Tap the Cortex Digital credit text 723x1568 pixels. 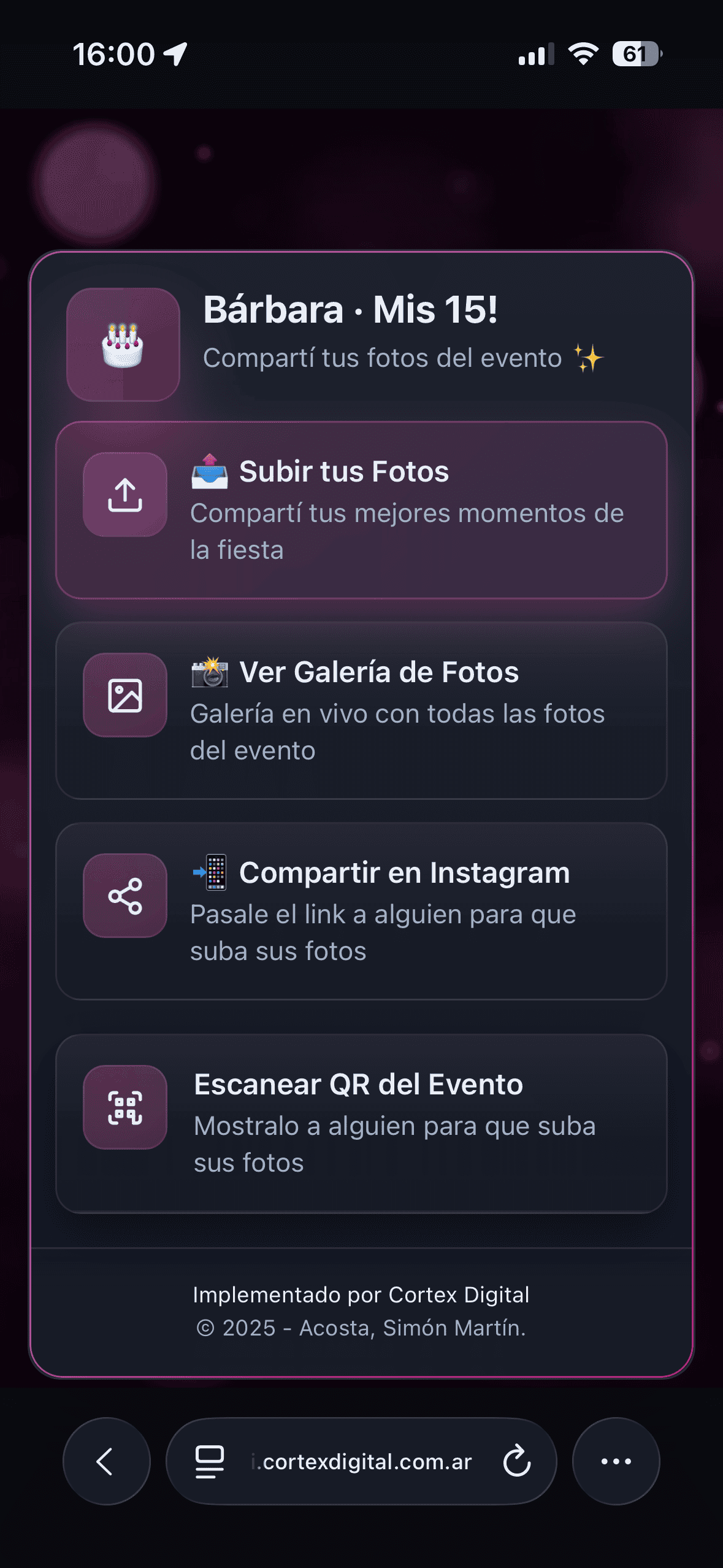(361, 1294)
